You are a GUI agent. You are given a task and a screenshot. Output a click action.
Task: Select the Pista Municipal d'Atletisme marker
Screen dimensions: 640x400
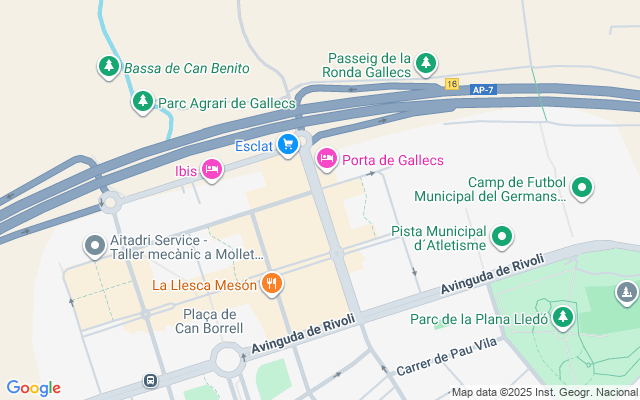click(502, 237)
